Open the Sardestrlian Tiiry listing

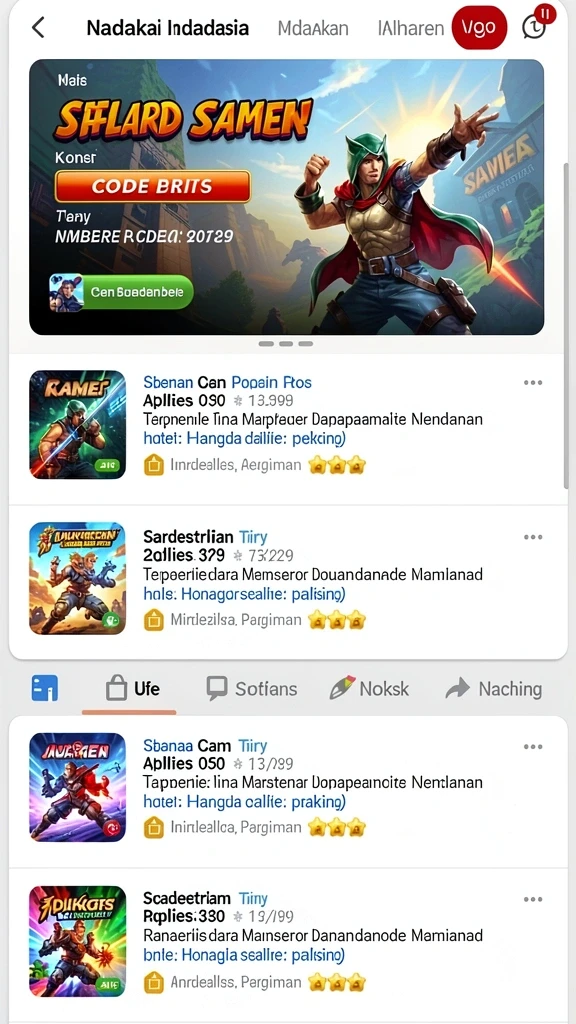(x=288, y=579)
